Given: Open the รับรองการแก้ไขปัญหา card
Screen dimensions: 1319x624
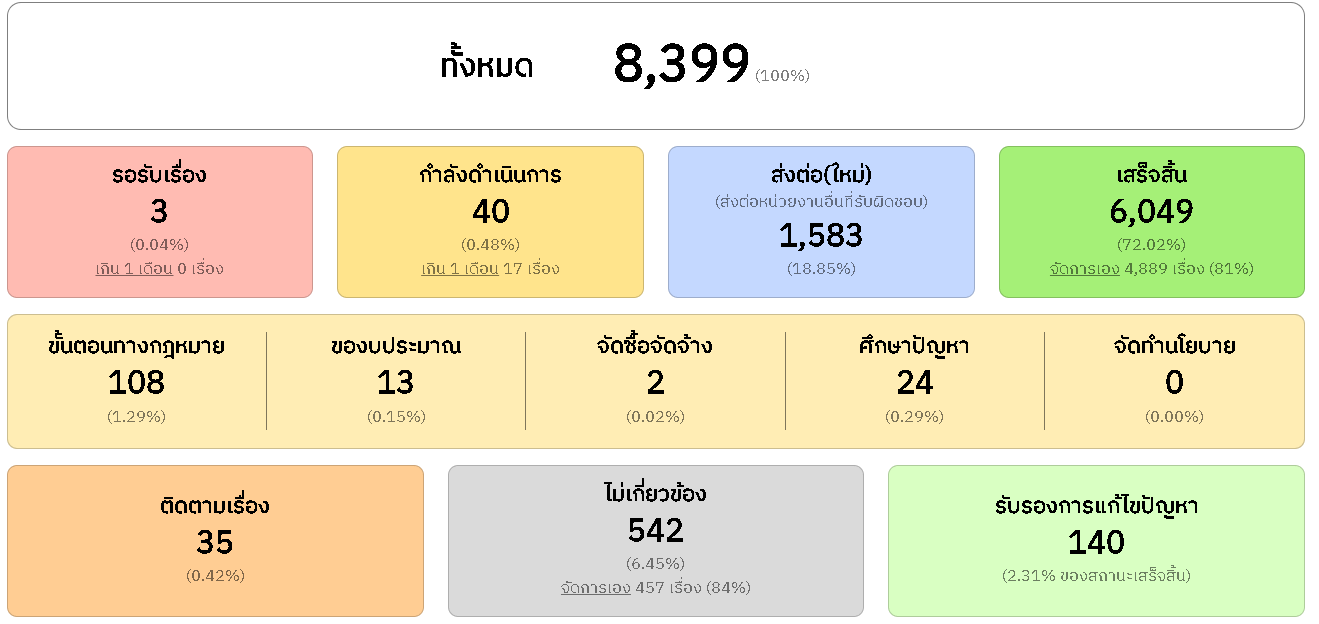Looking at the screenshot, I should [x=1095, y=540].
